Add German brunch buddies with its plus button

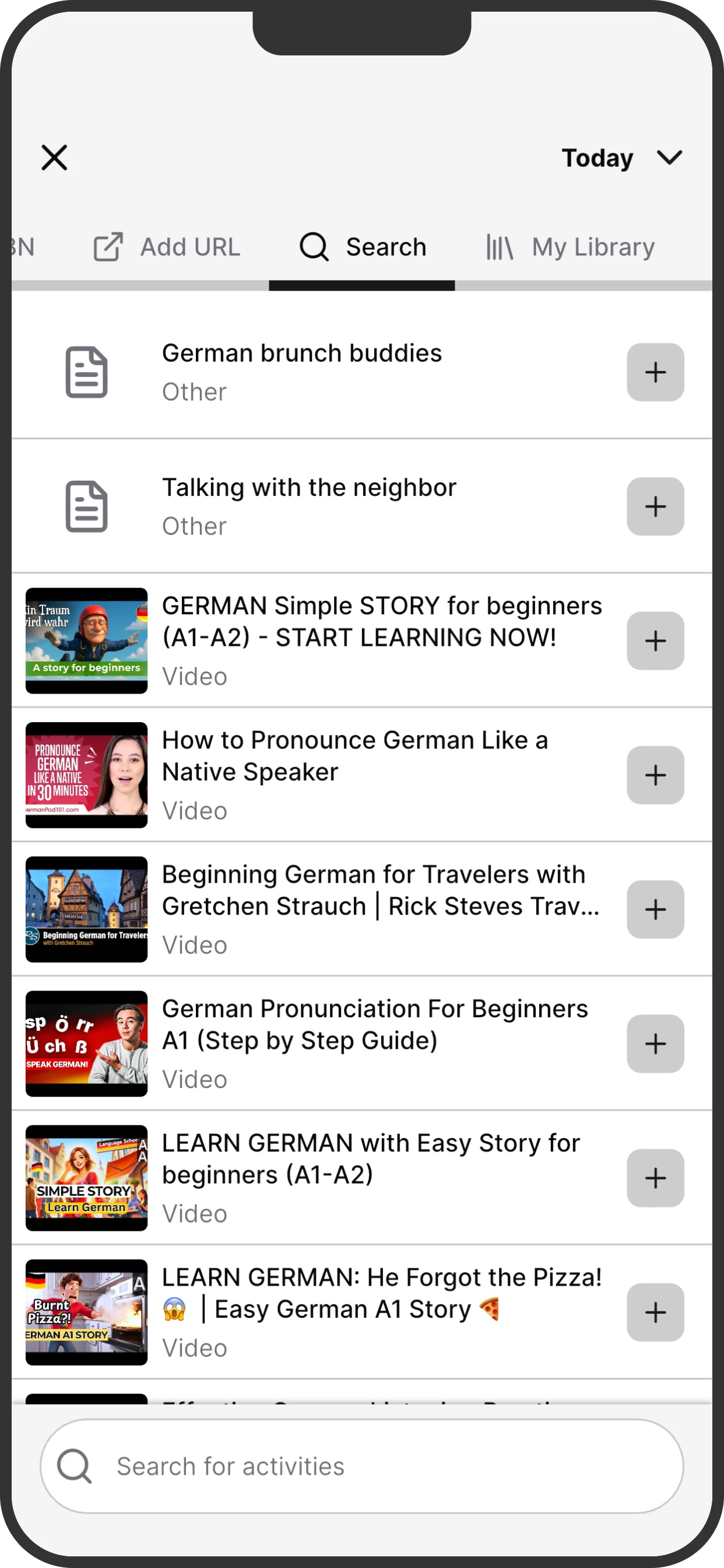pyautogui.click(x=655, y=372)
